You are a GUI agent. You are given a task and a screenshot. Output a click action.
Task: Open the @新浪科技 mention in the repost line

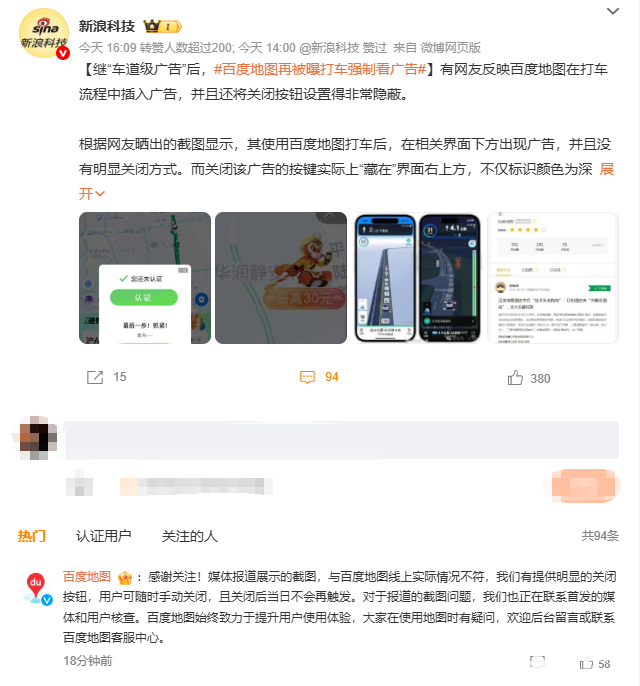point(330,47)
